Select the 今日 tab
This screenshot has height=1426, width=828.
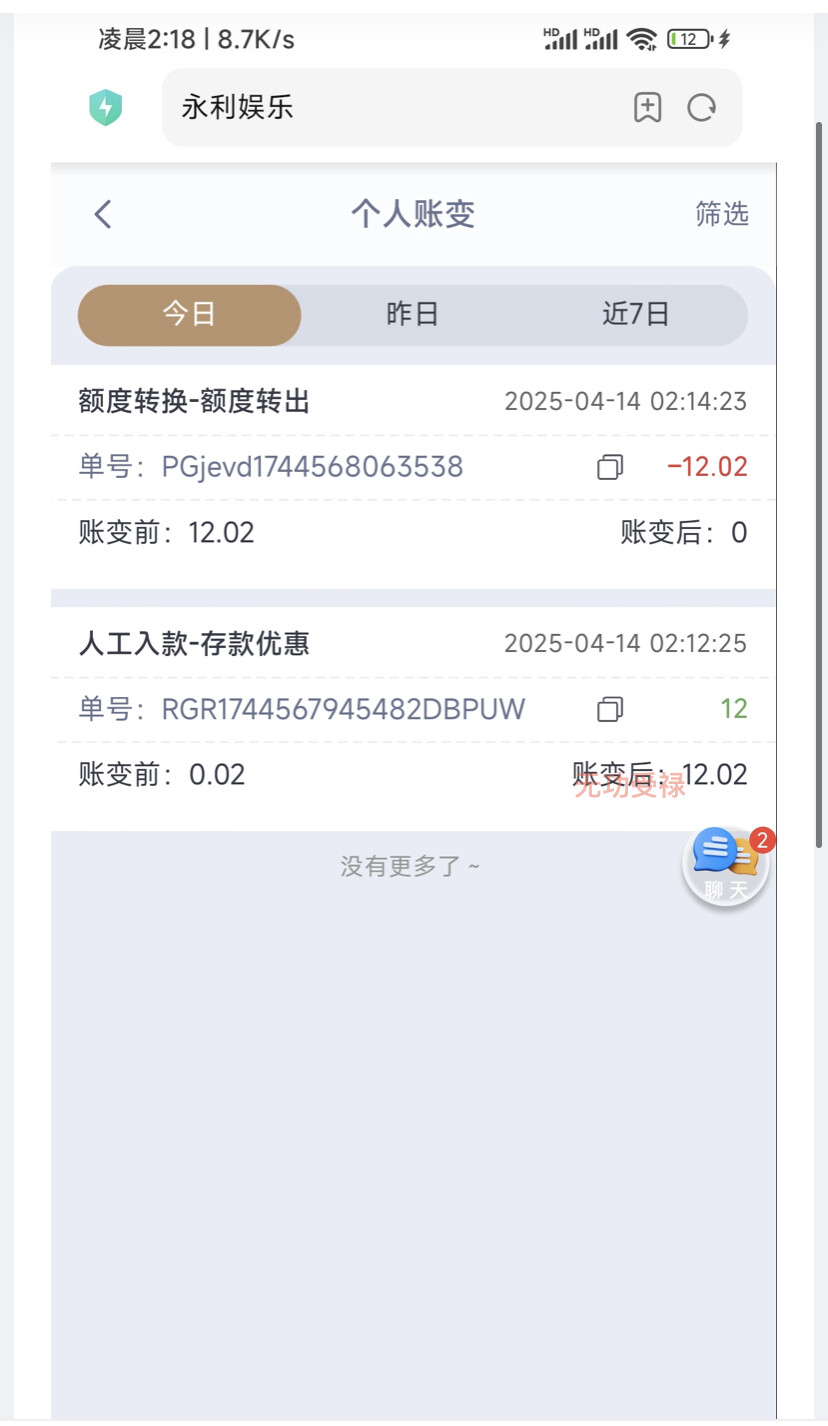click(x=190, y=315)
